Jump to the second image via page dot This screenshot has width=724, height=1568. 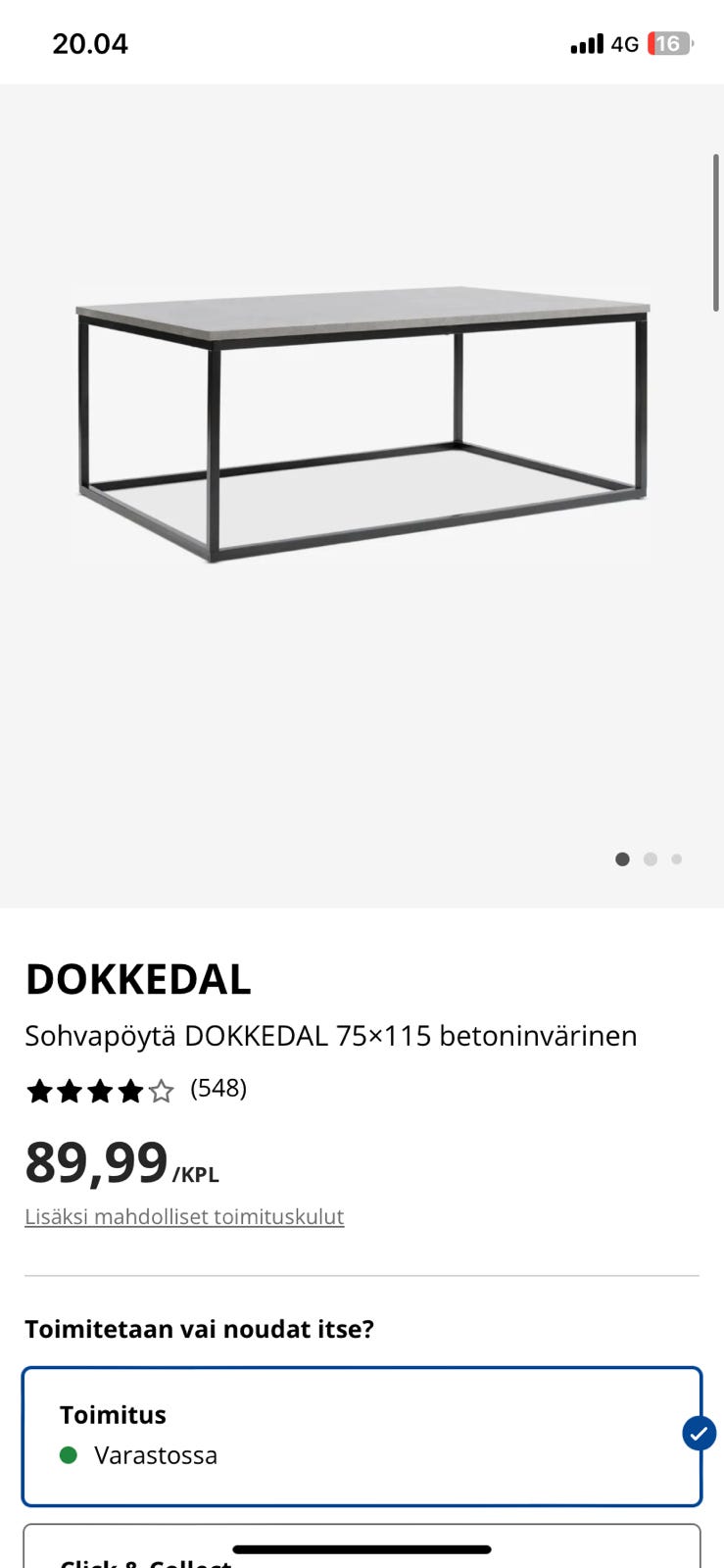[650, 859]
